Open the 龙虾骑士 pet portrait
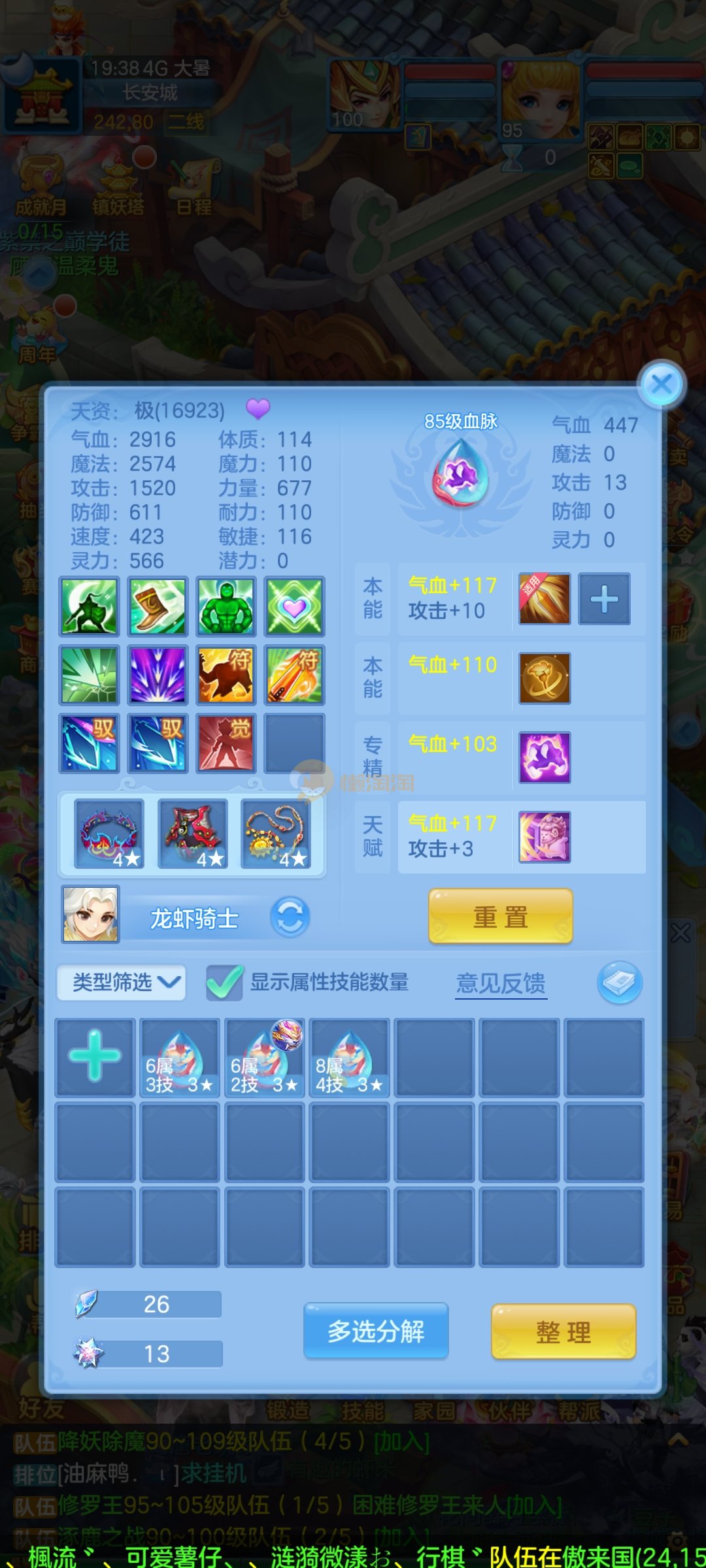Image resolution: width=706 pixels, height=1568 pixels. click(x=91, y=914)
